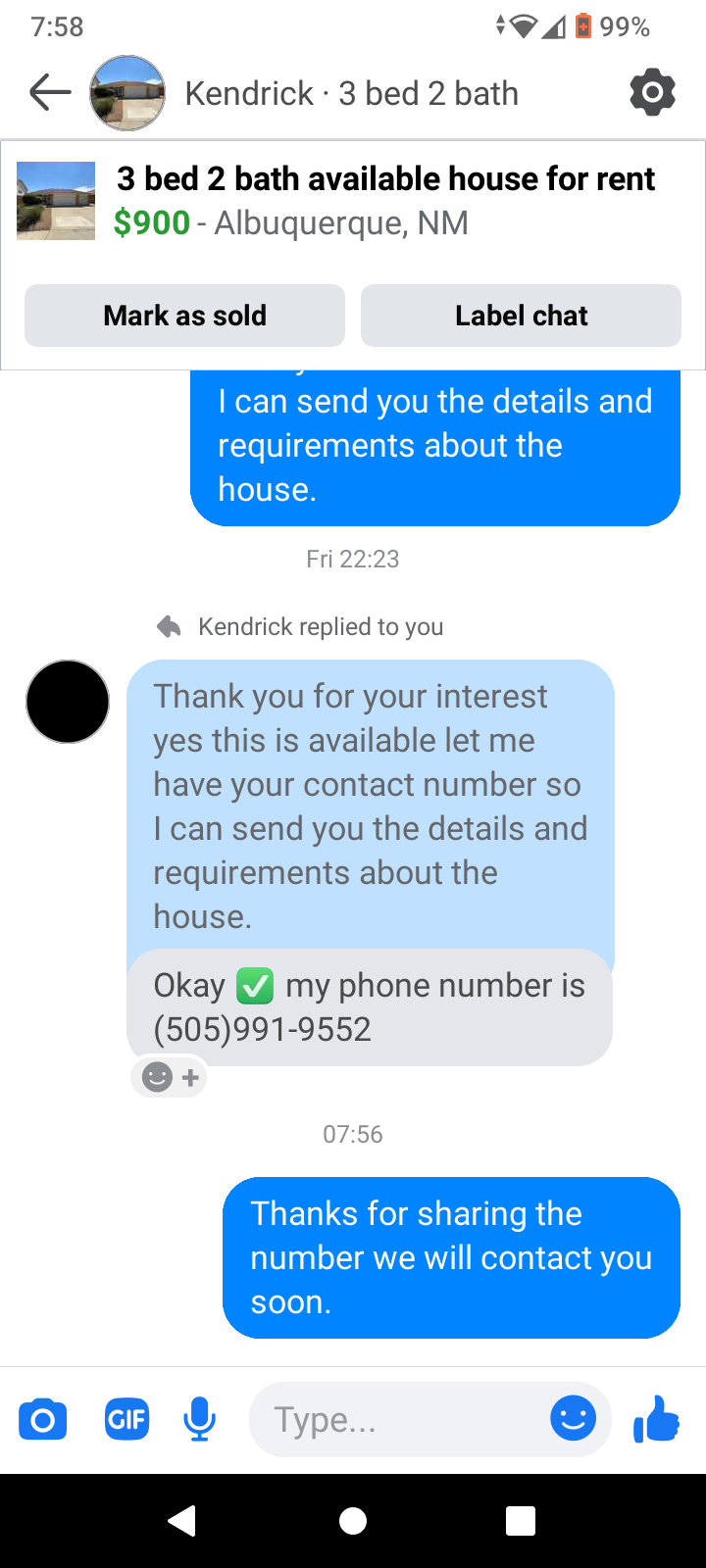
Task: Open chat settings gear icon
Action: coord(652,93)
